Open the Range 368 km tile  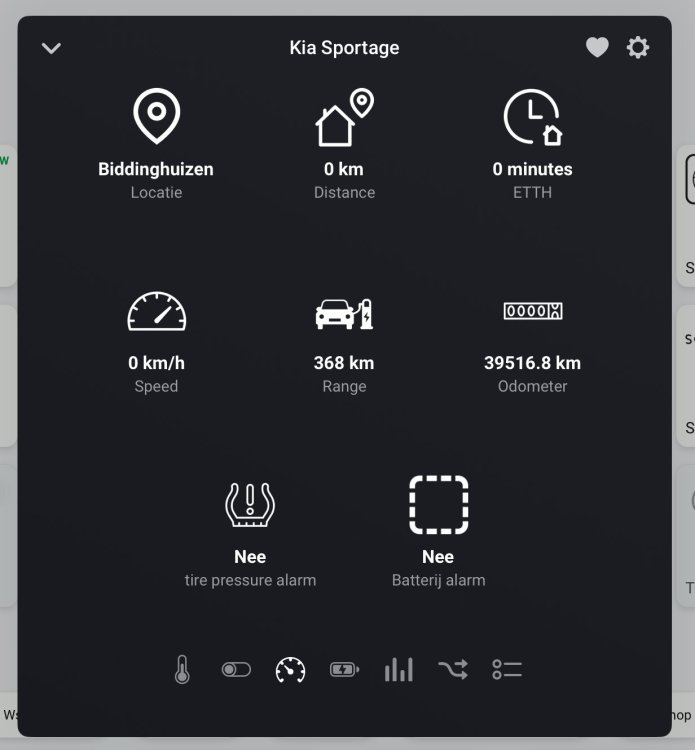coord(344,338)
